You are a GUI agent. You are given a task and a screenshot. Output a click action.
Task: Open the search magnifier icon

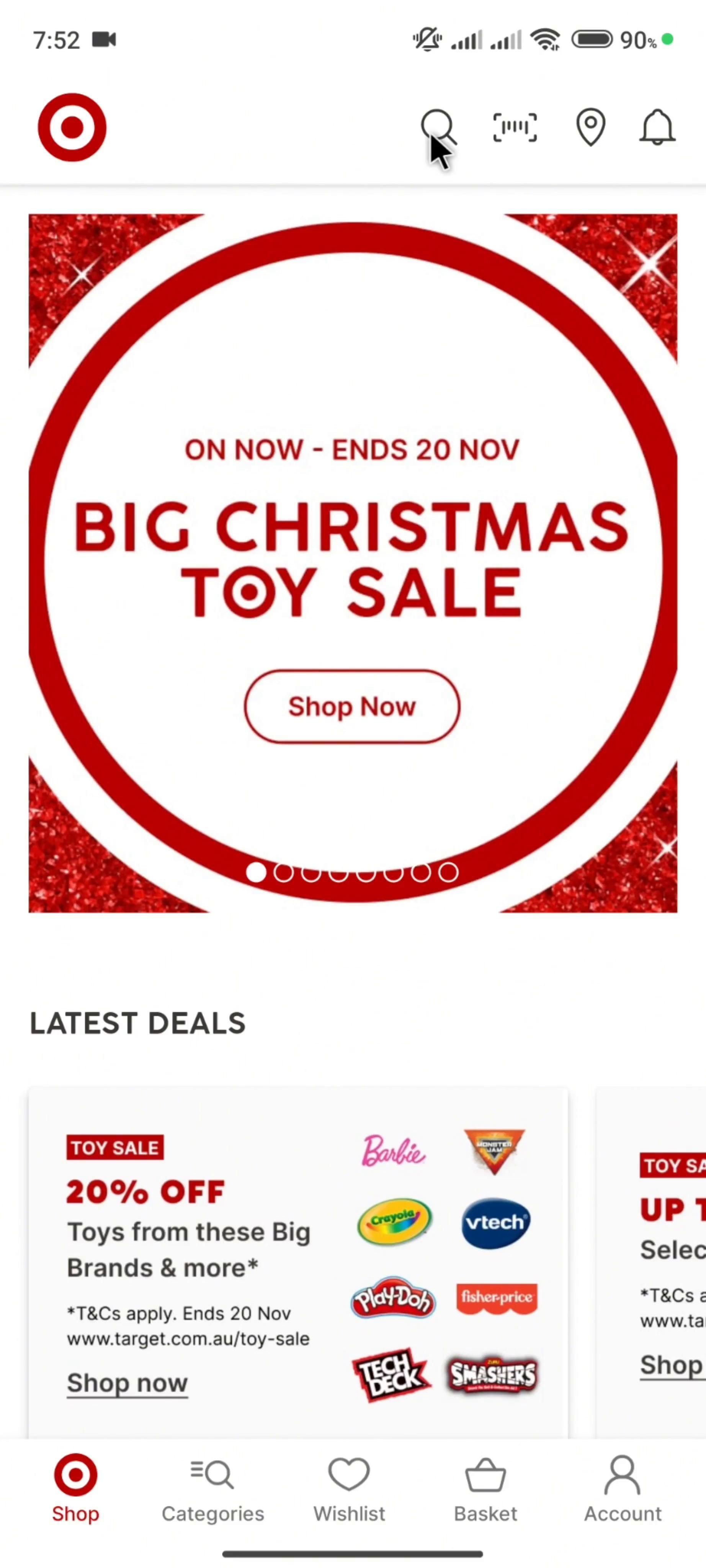437,127
